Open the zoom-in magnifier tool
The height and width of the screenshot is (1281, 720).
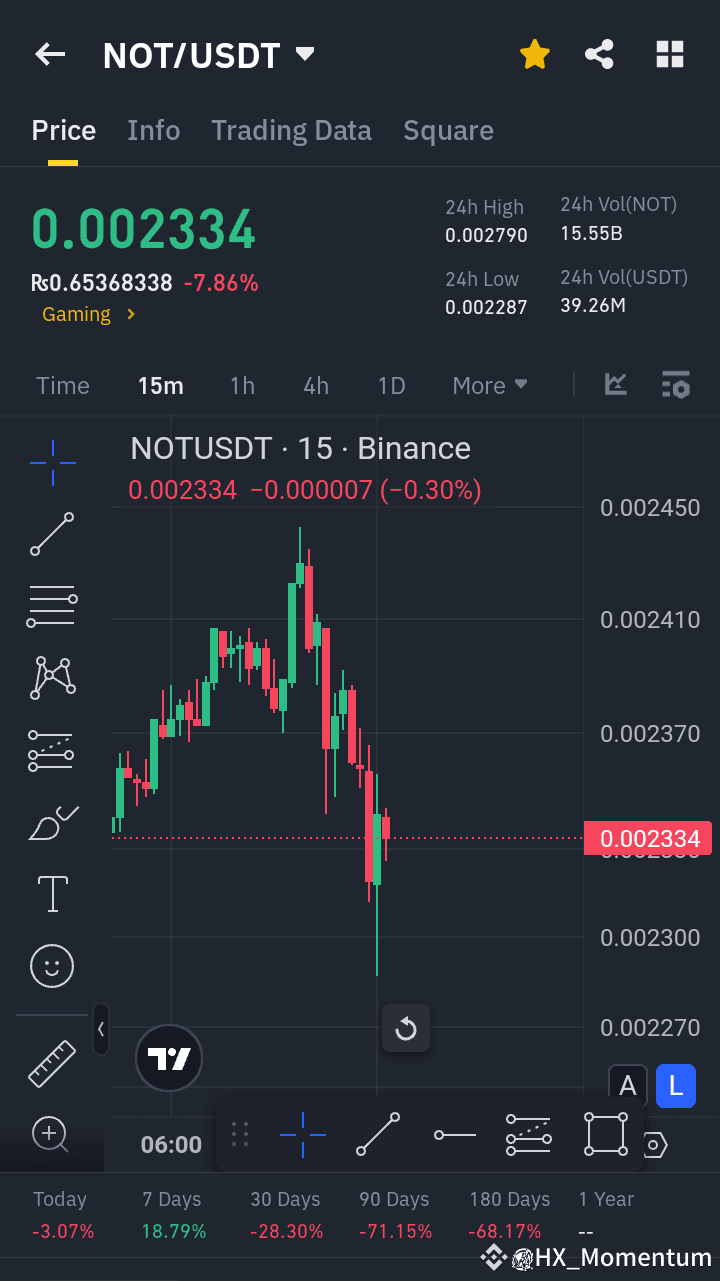(51, 1135)
